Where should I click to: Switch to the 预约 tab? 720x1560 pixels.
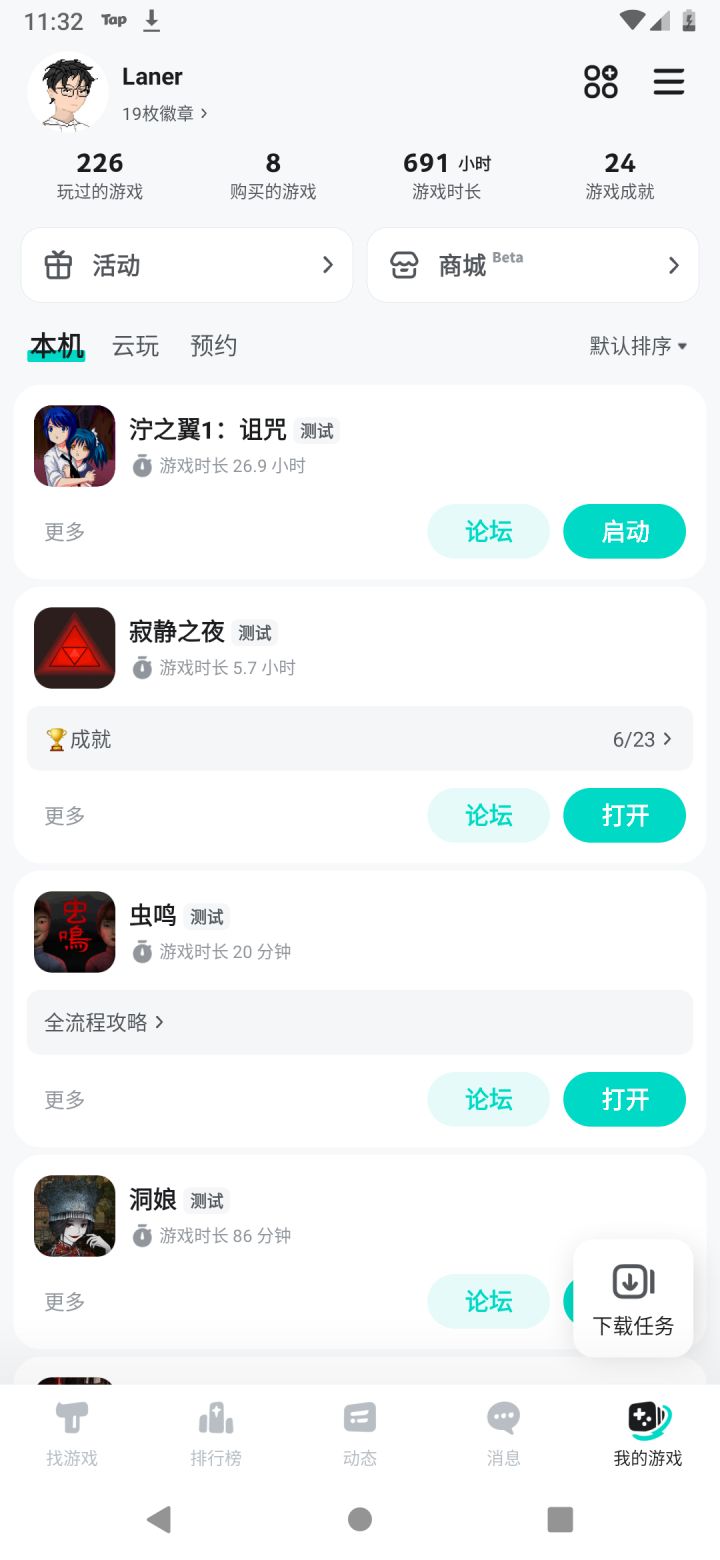[x=213, y=346]
